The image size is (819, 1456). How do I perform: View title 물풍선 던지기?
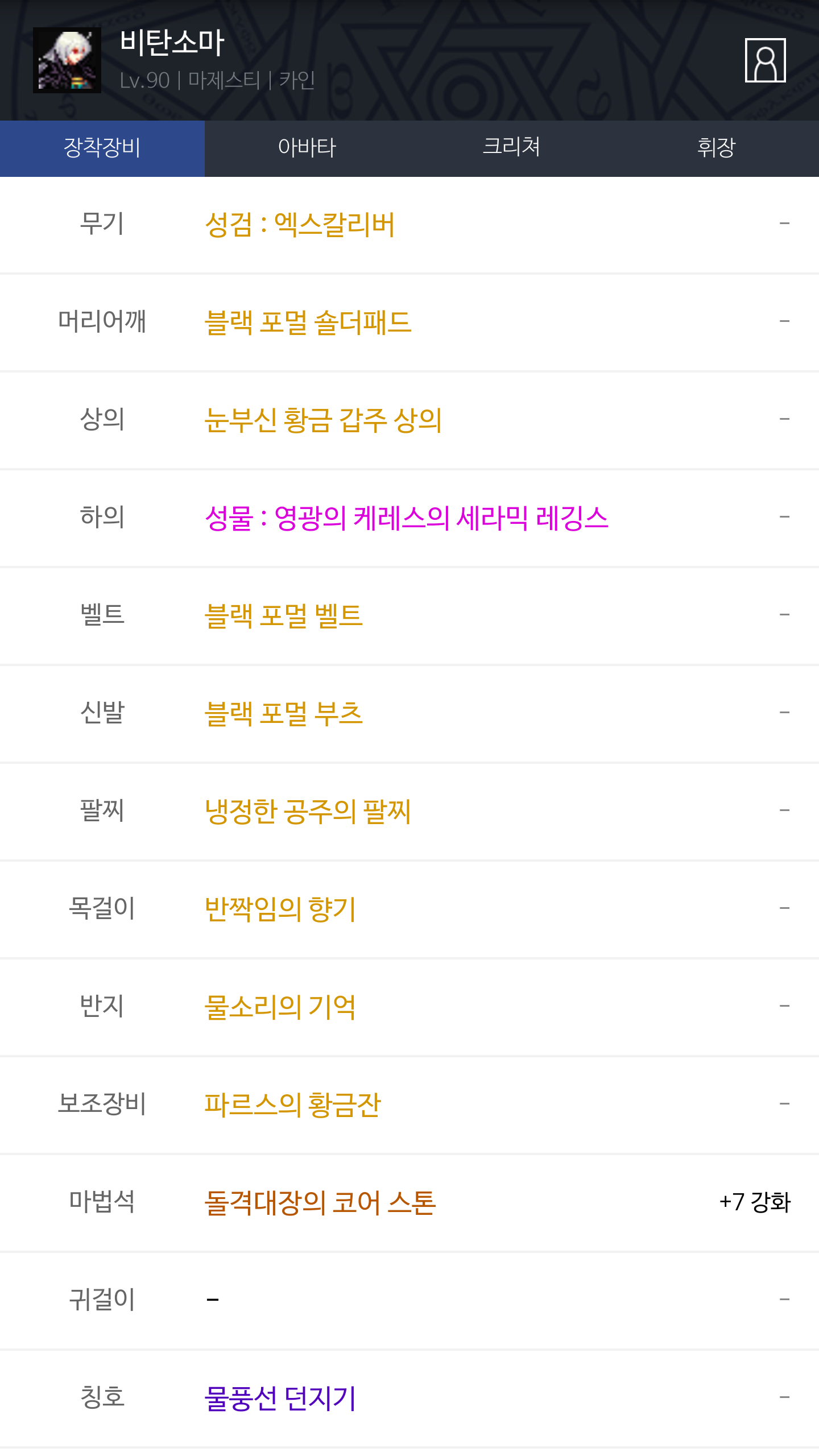tap(280, 1398)
